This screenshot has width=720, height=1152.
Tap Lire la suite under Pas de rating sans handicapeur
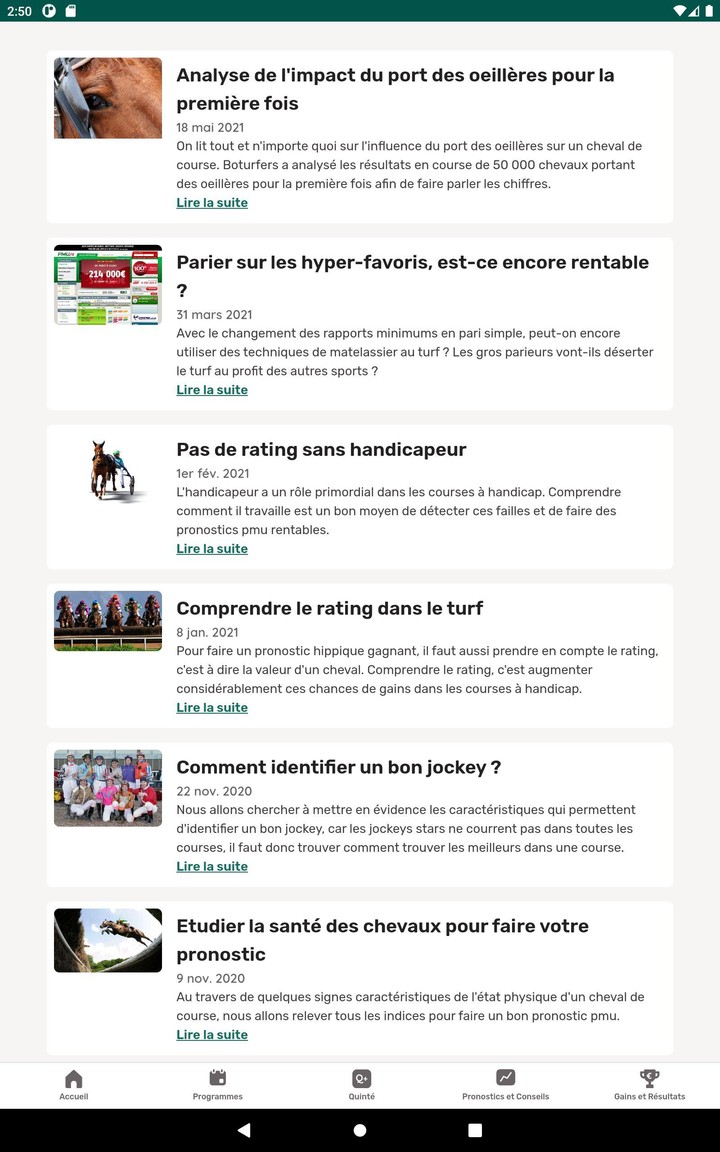coord(212,549)
